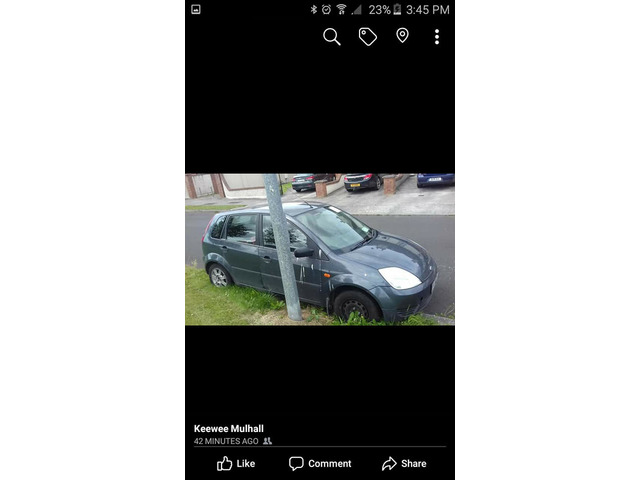The image size is (640, 480).
Task: Open the location pin icon
Action: click(402, 36)
